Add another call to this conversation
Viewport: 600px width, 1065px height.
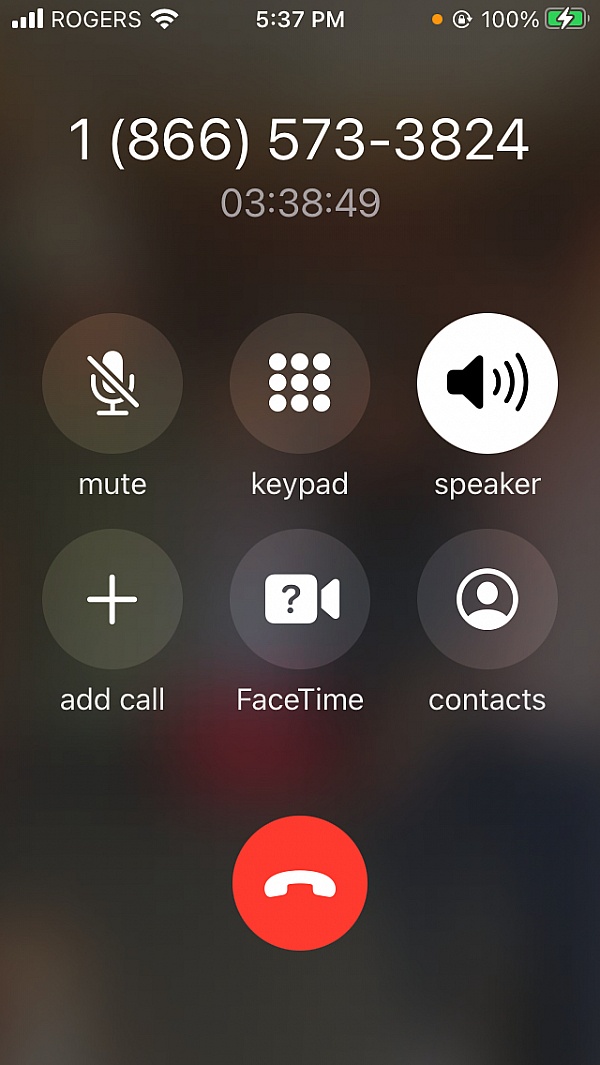[112, 599]
